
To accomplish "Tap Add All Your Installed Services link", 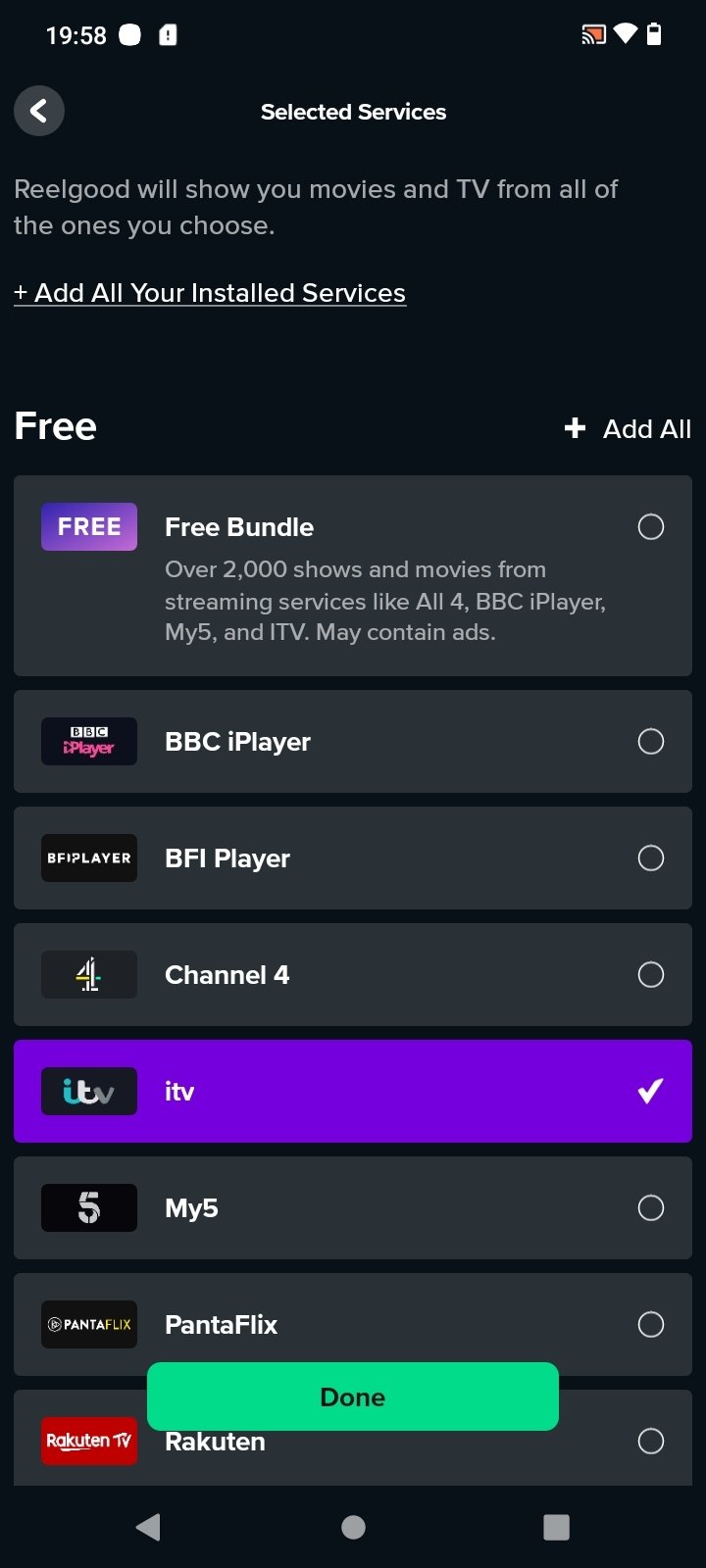I will (210, 293).
